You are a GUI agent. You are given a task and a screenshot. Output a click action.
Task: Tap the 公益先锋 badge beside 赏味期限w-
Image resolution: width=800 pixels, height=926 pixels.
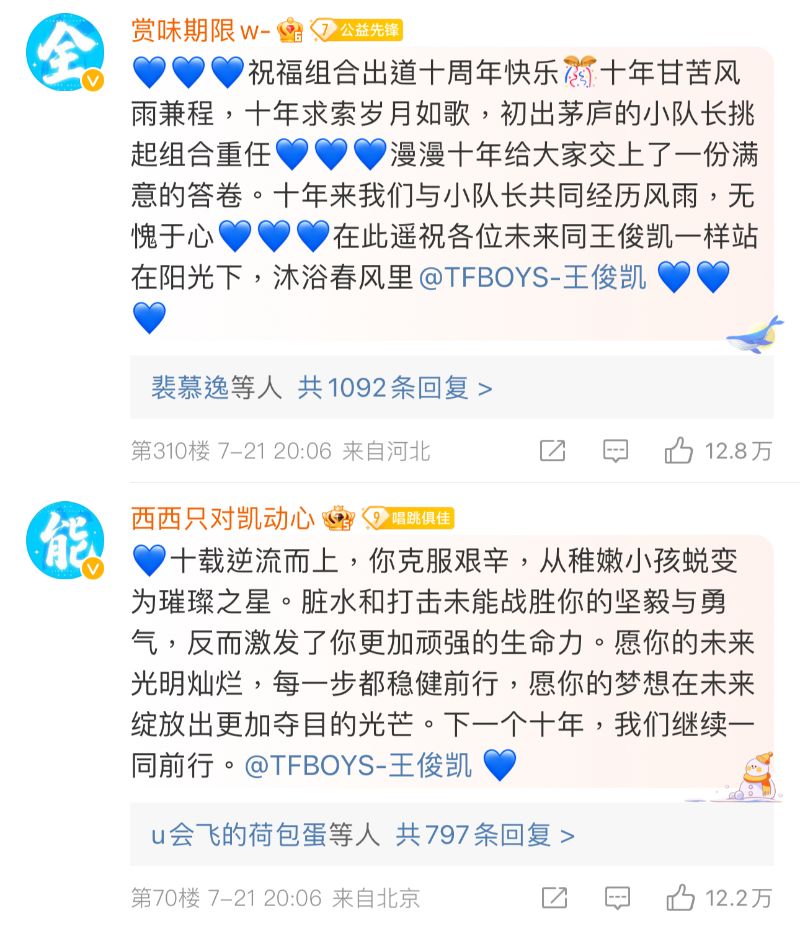coord(358,31)
